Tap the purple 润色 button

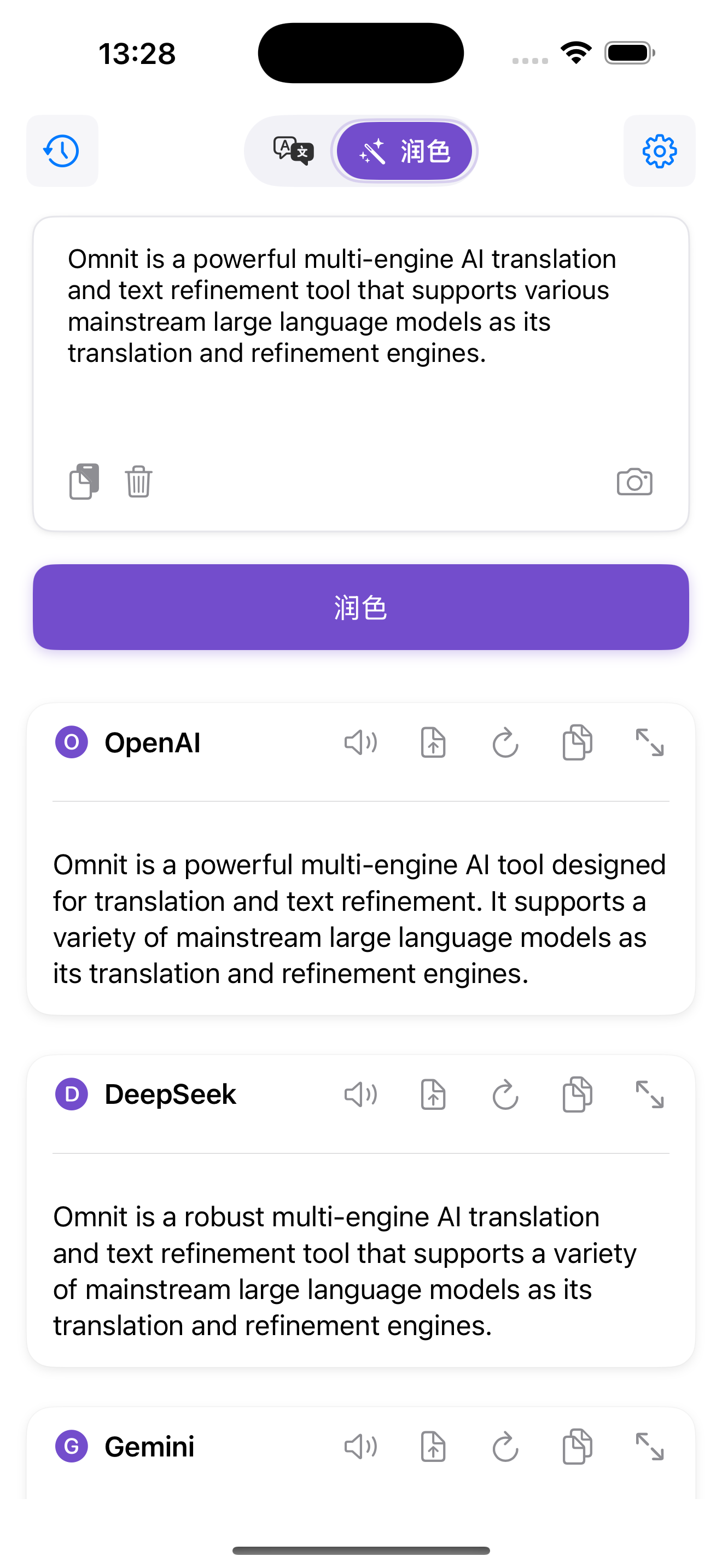(x=360, y=607)
